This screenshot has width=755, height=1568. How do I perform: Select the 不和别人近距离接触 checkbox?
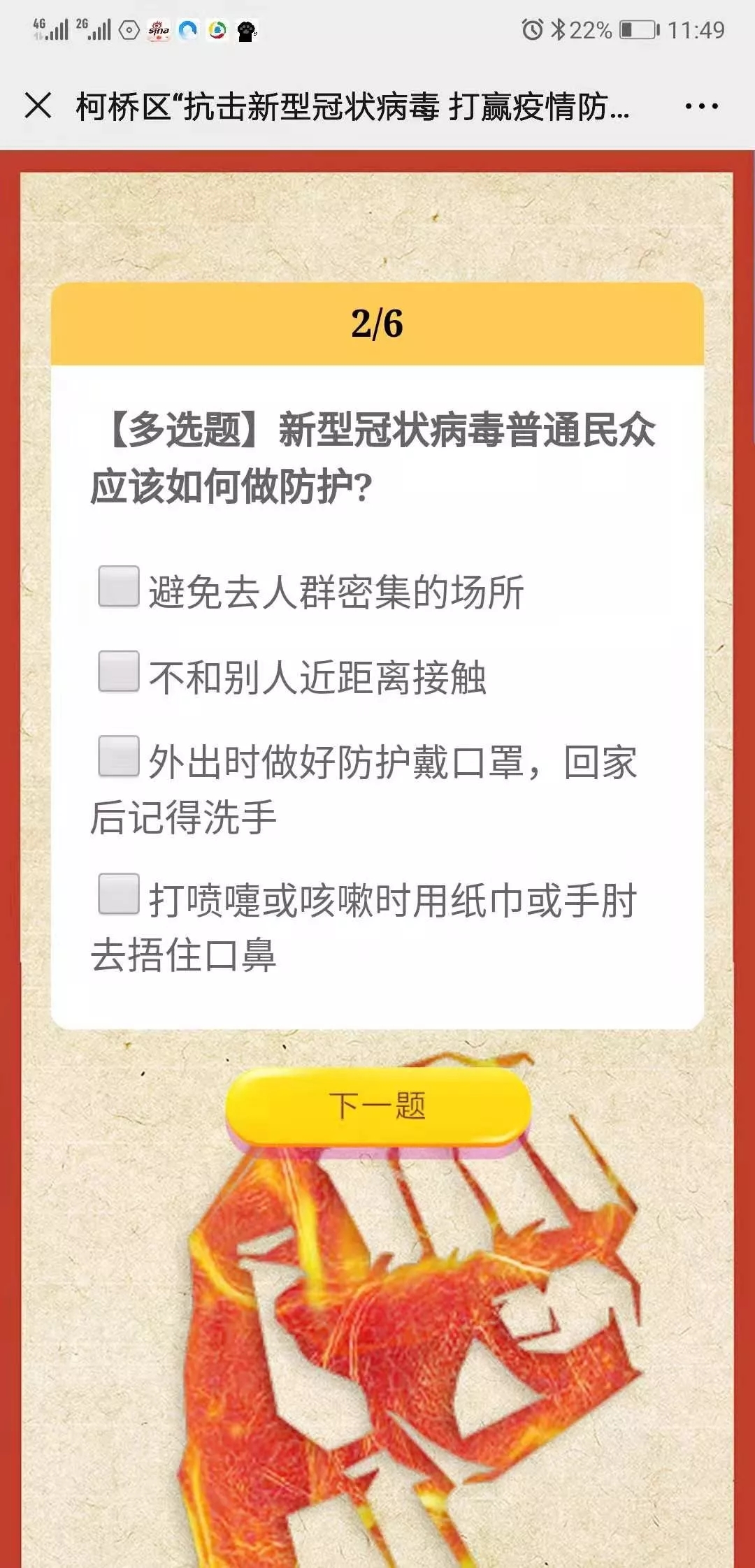(119, 672)
